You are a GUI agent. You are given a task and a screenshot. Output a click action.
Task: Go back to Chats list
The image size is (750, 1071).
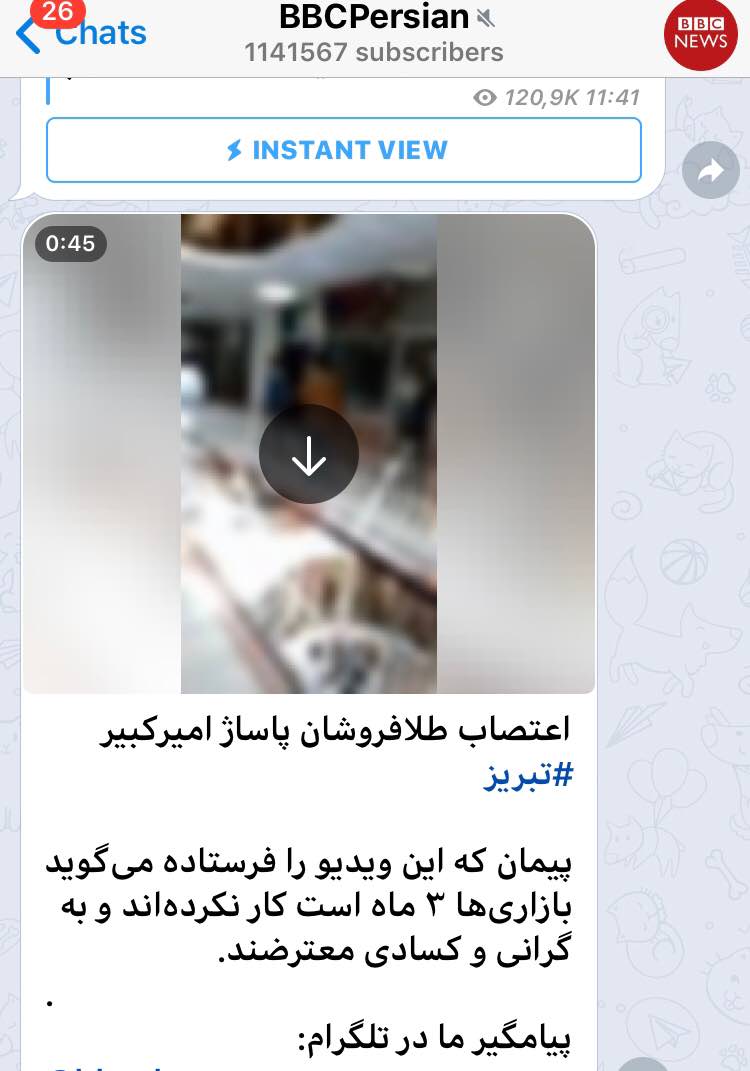80,34
